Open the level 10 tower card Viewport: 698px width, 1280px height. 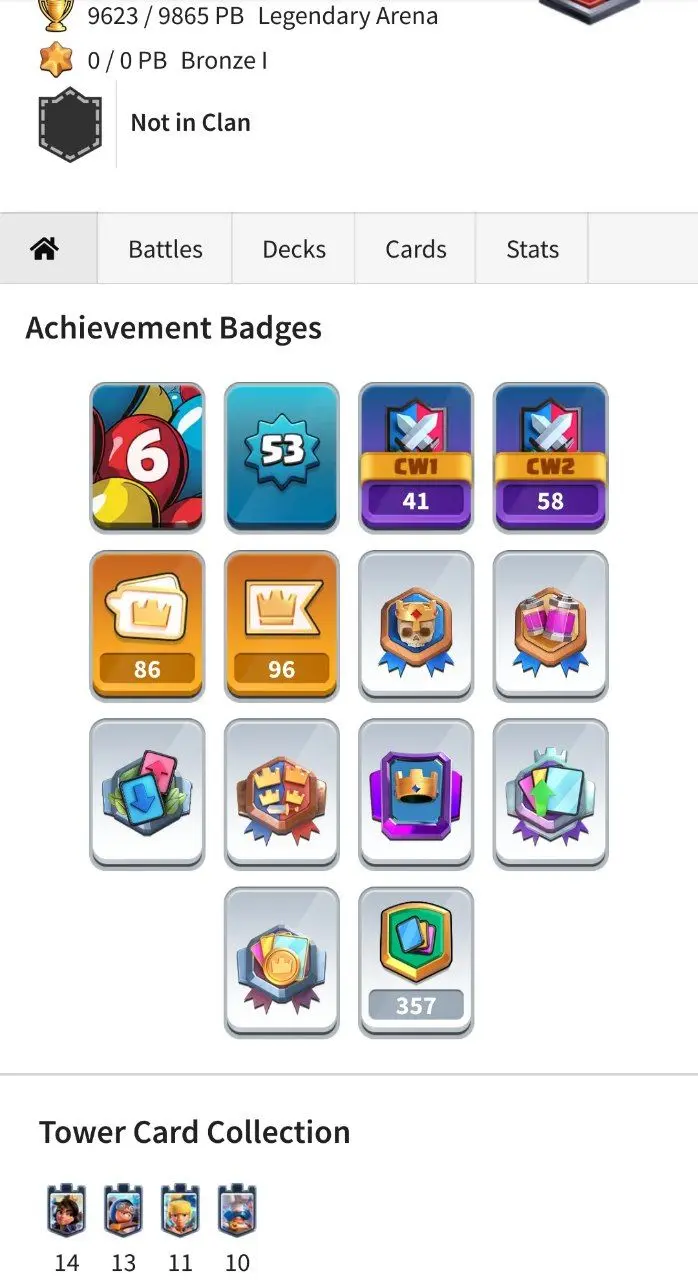tap(237, 1211)
